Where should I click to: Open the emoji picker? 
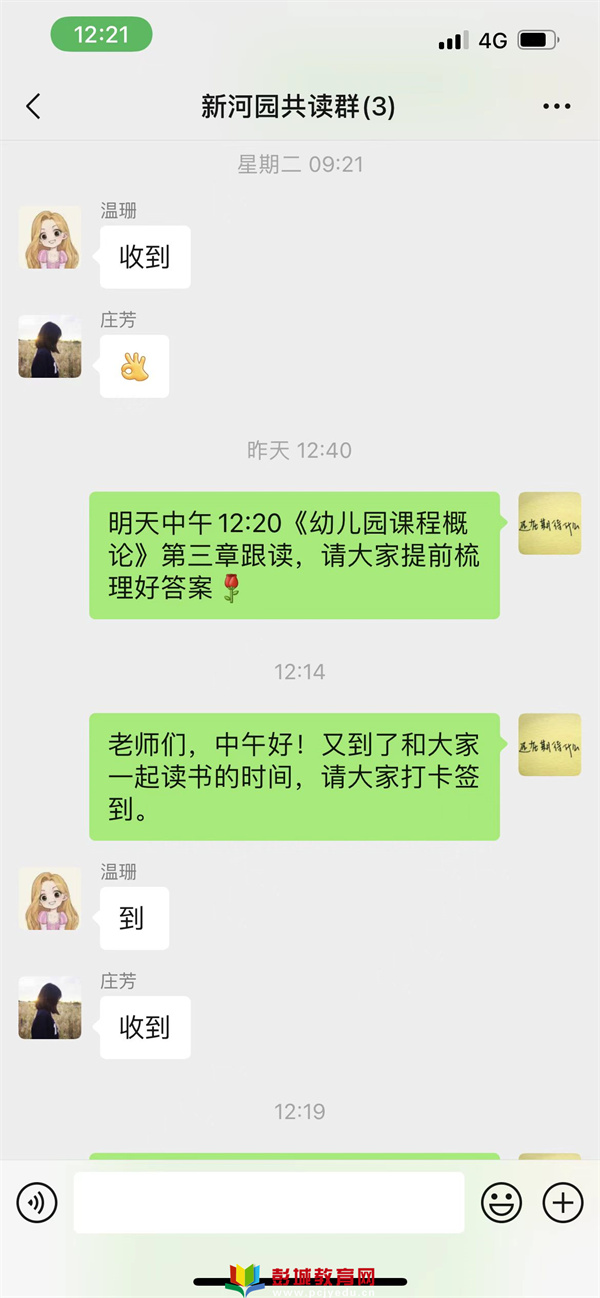point(501,1202)
